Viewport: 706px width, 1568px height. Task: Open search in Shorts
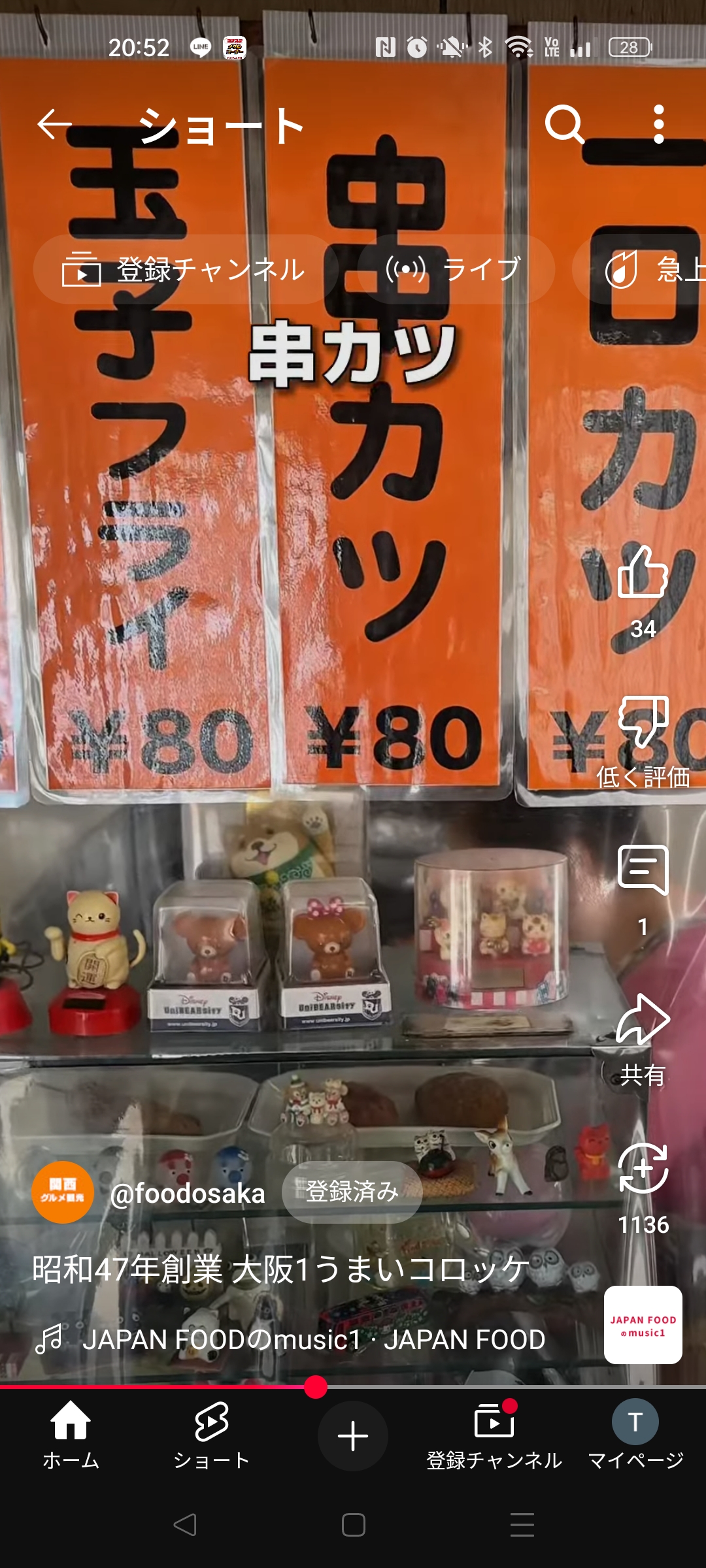pyautogui.click(x=564, y=124)
